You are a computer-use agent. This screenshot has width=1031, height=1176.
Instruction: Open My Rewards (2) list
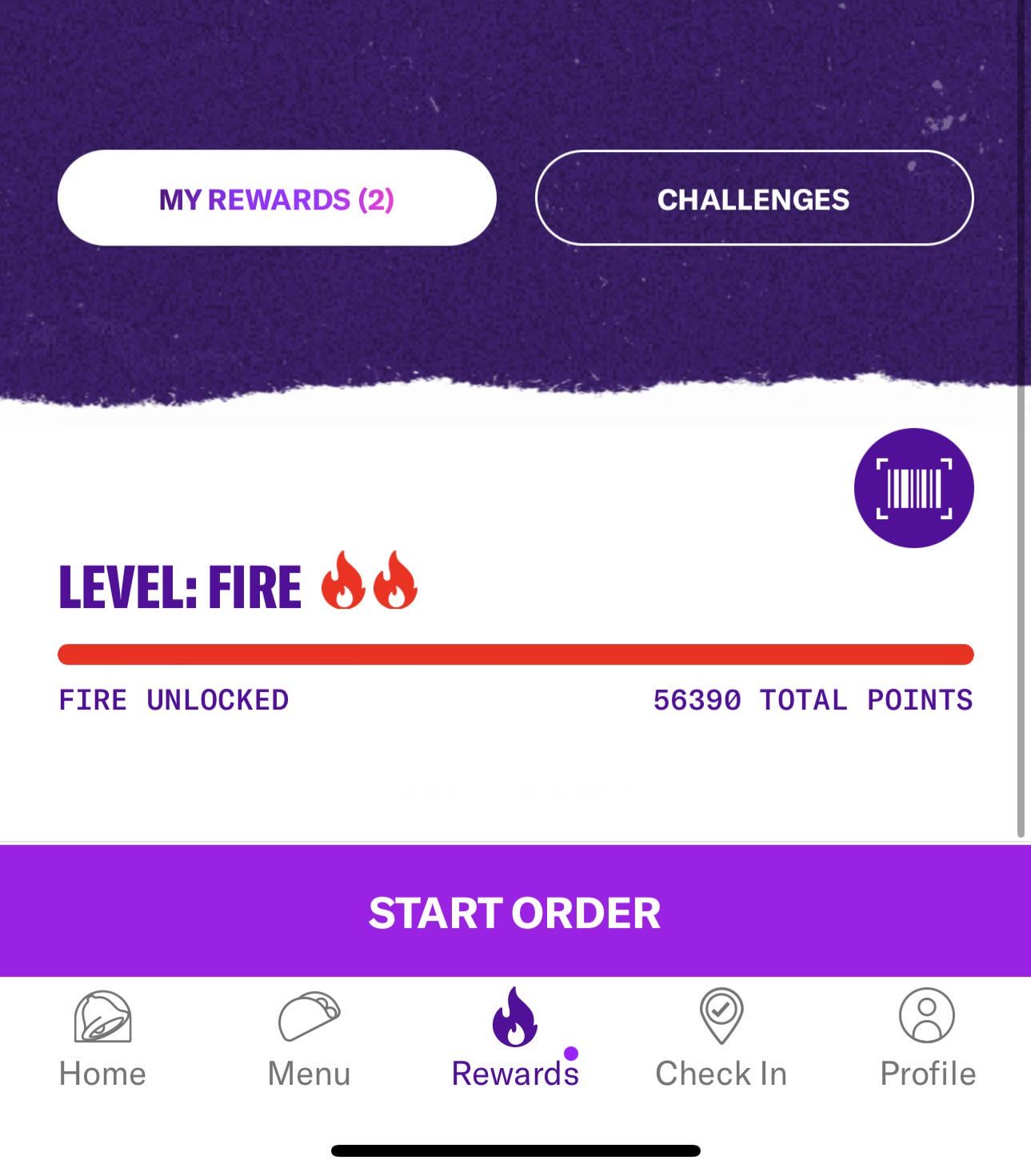coord(277,198)
